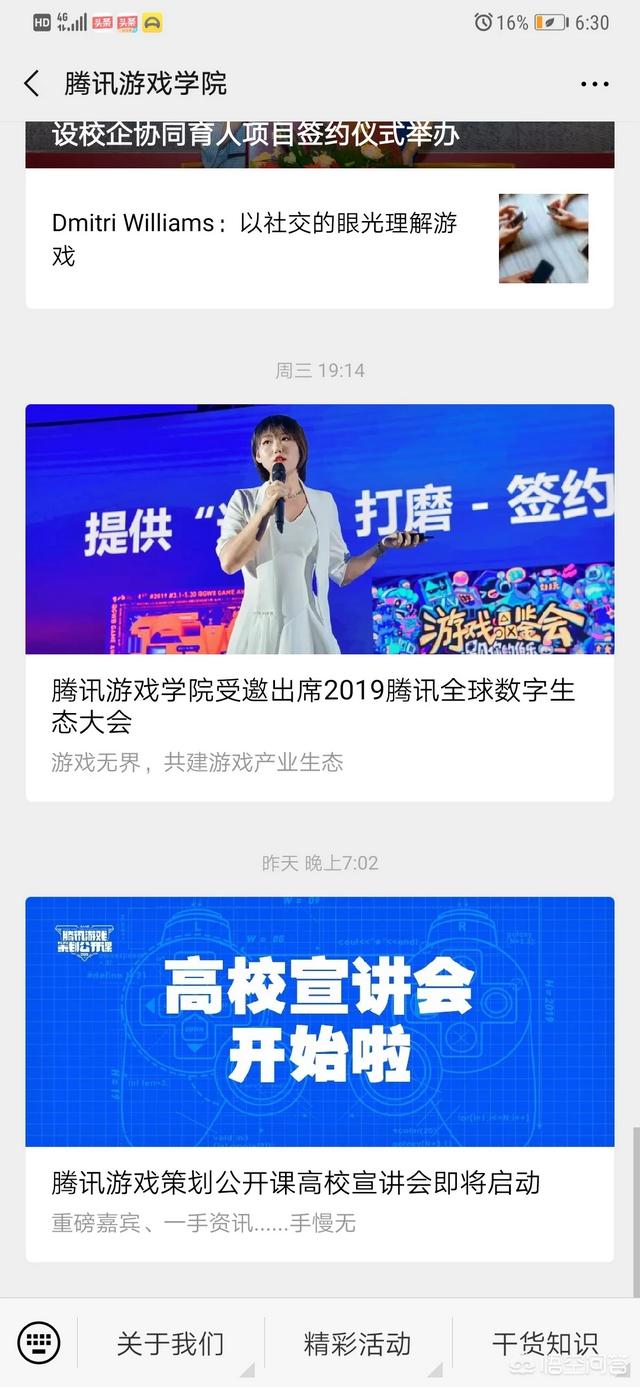Expand the 干货知识 menu
Screen dimensions: 640x1387
[x=545, y=1343]
